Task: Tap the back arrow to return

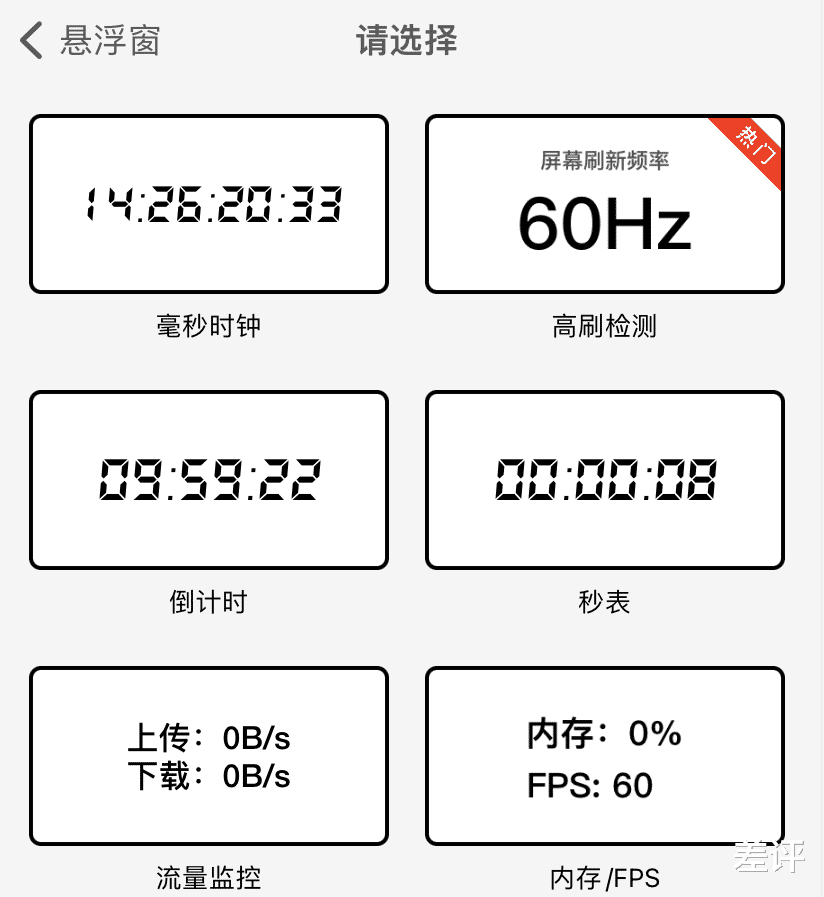Action: (x=28, y=40)
